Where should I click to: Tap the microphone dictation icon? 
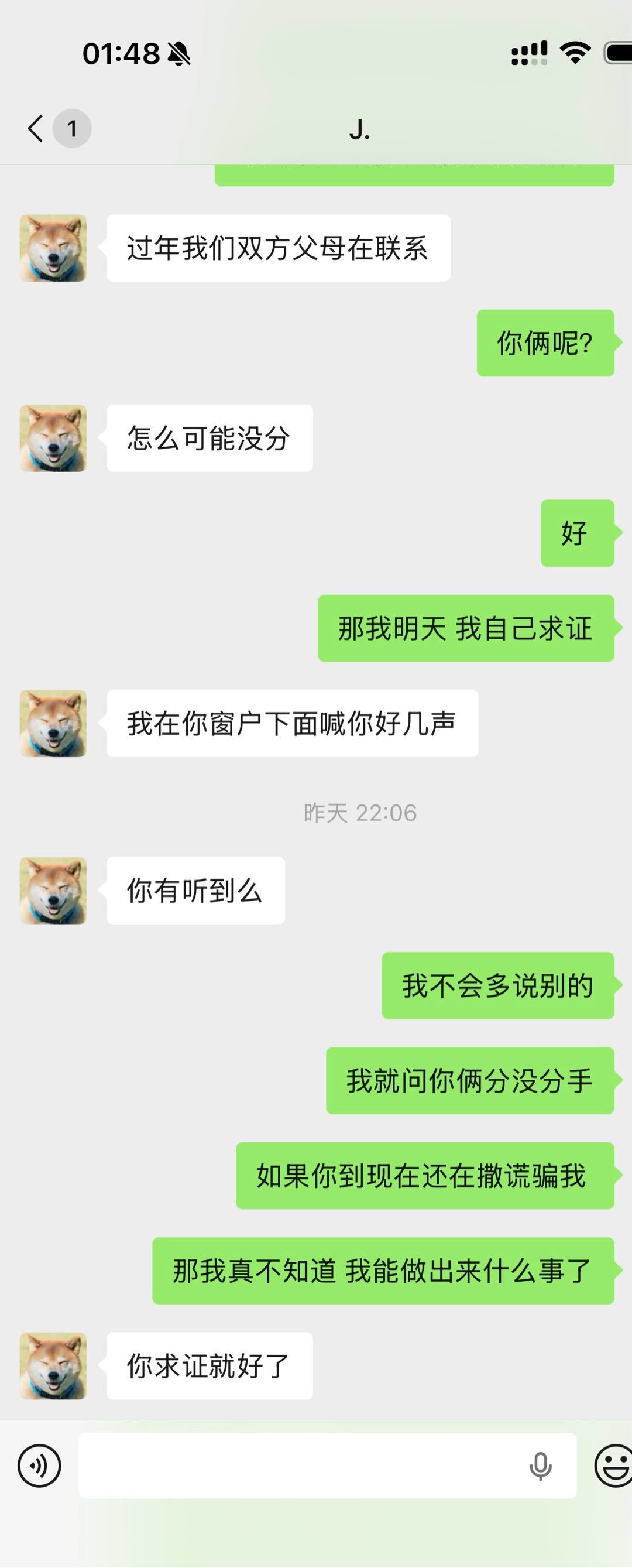(540, 1466)
